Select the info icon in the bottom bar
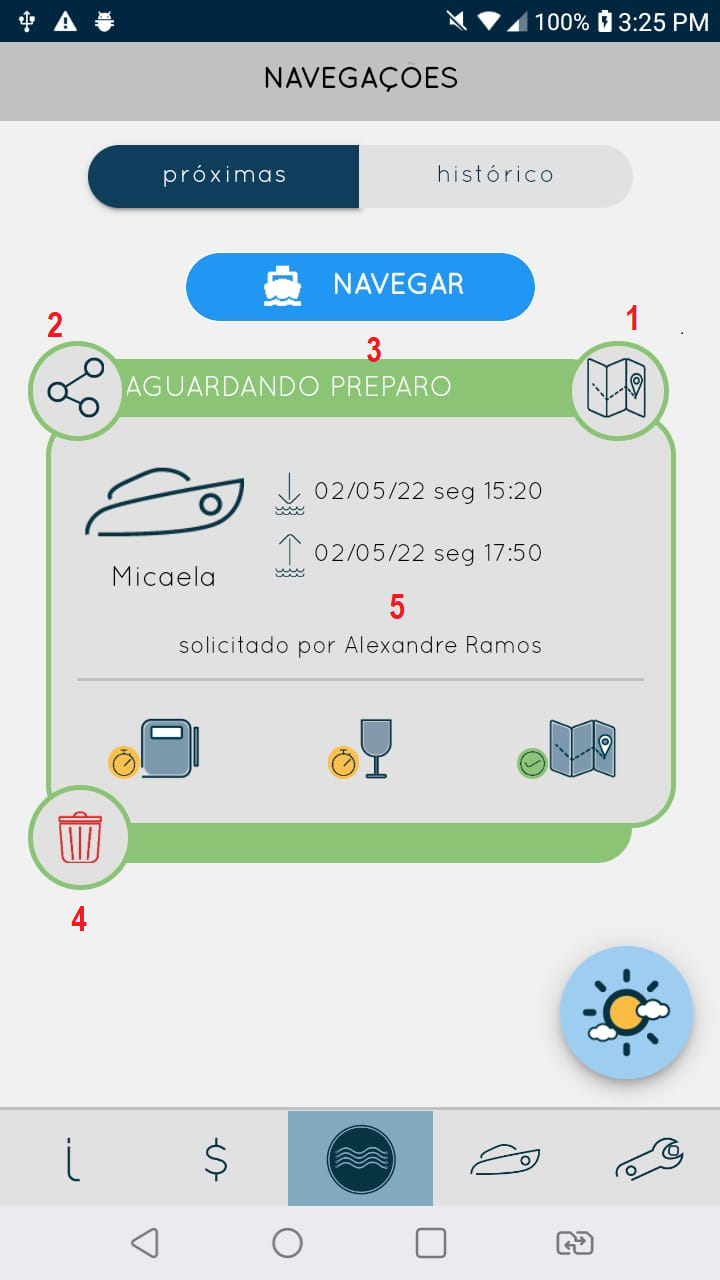Image resolution: width=720 pixels, height=1280 pixels. [72, 1158]
